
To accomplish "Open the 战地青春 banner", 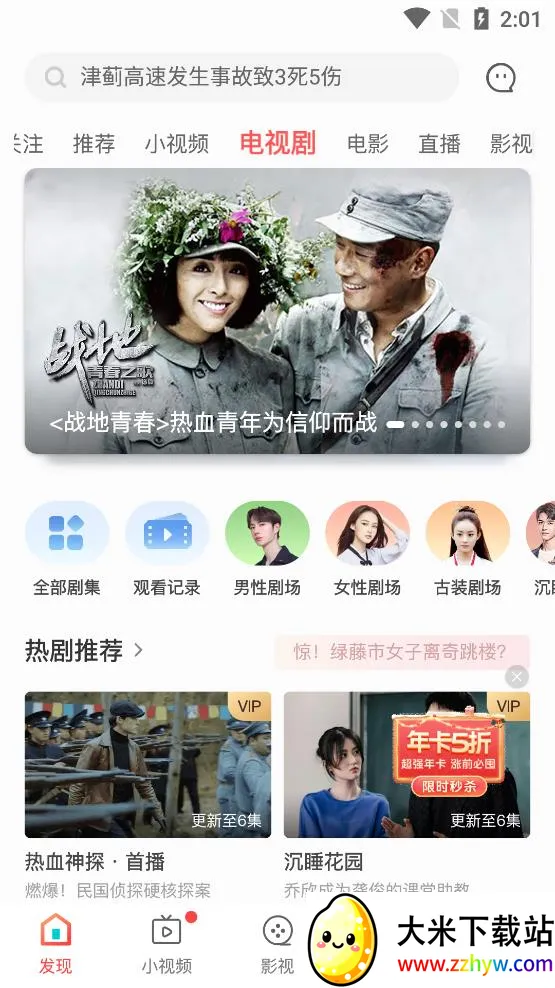I will [x=277, y=311].
